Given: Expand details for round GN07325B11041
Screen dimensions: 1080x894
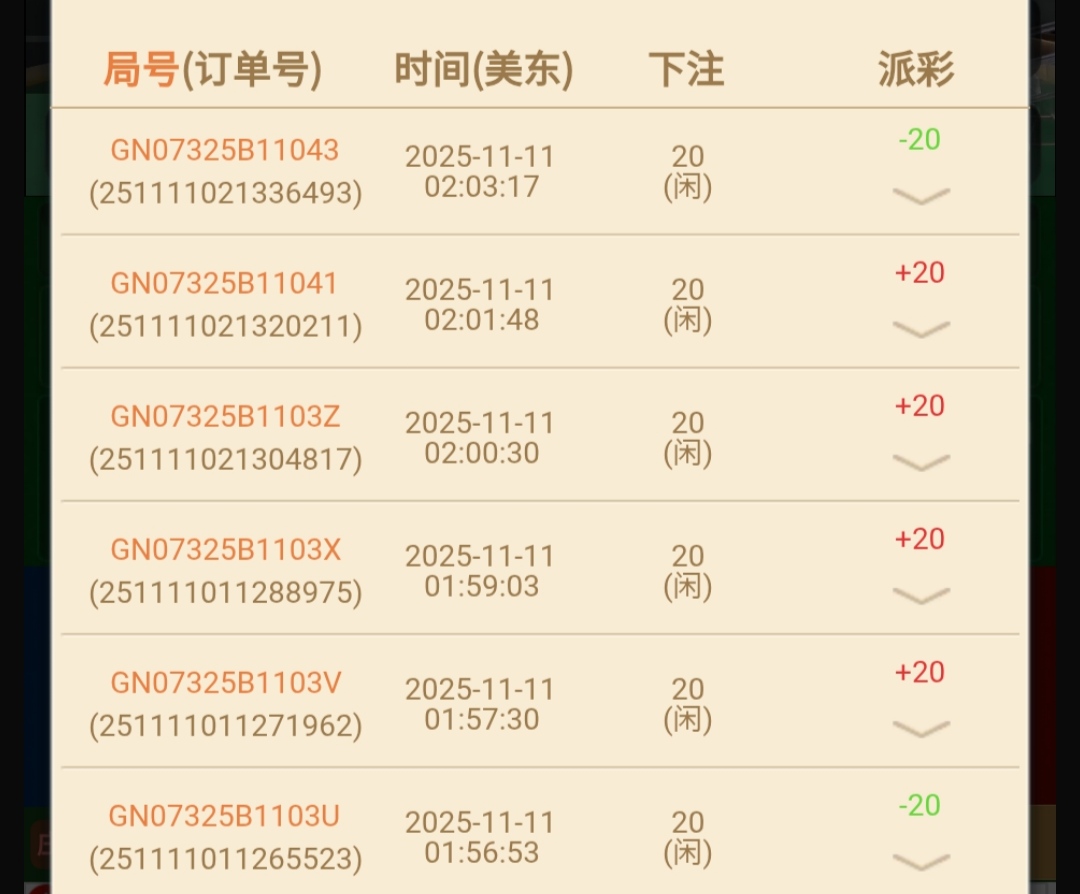Looking at the screenshot, I should coord(920,329).
